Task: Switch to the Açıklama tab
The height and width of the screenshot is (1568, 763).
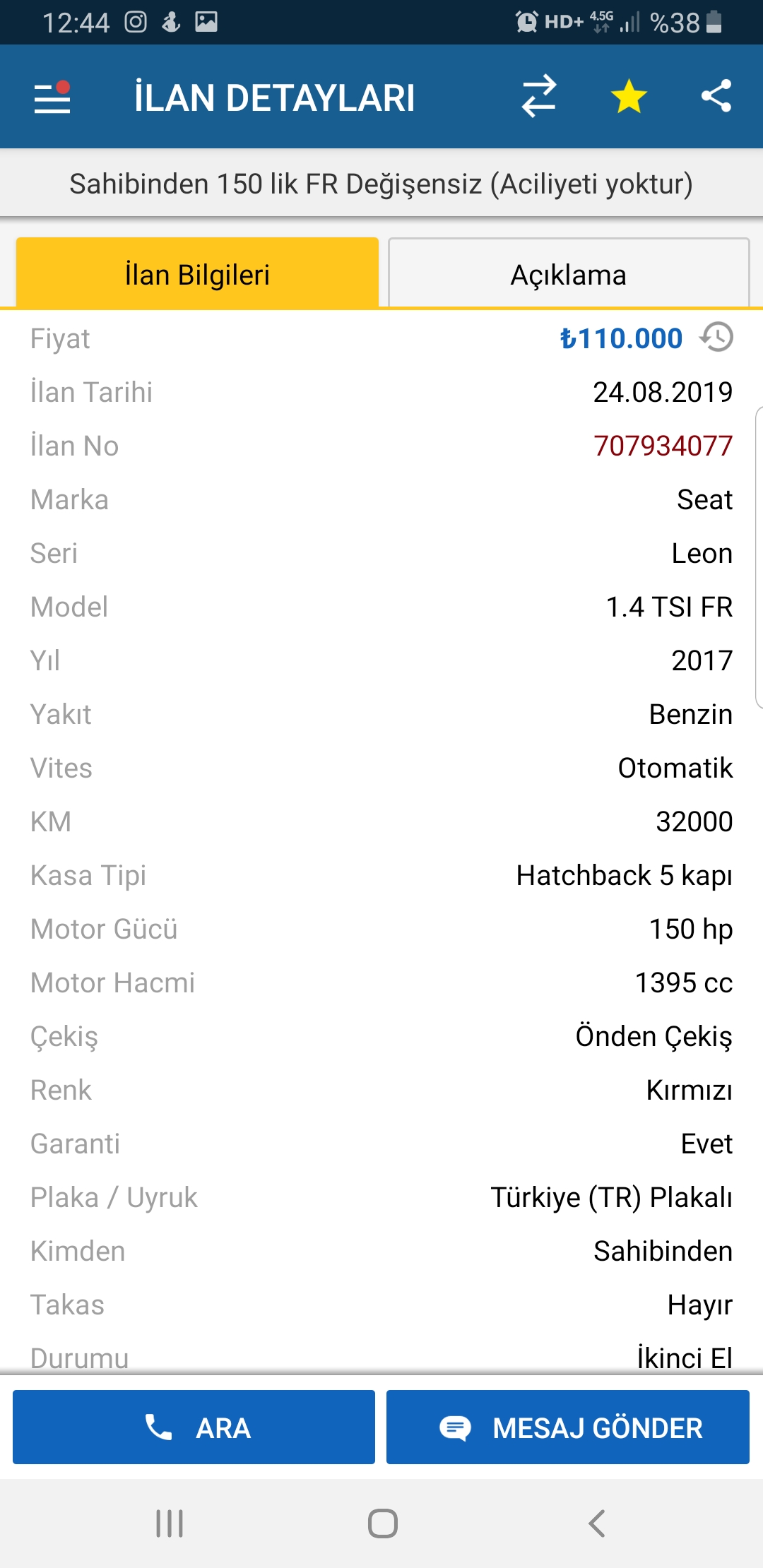Action: tap(569, 274)
